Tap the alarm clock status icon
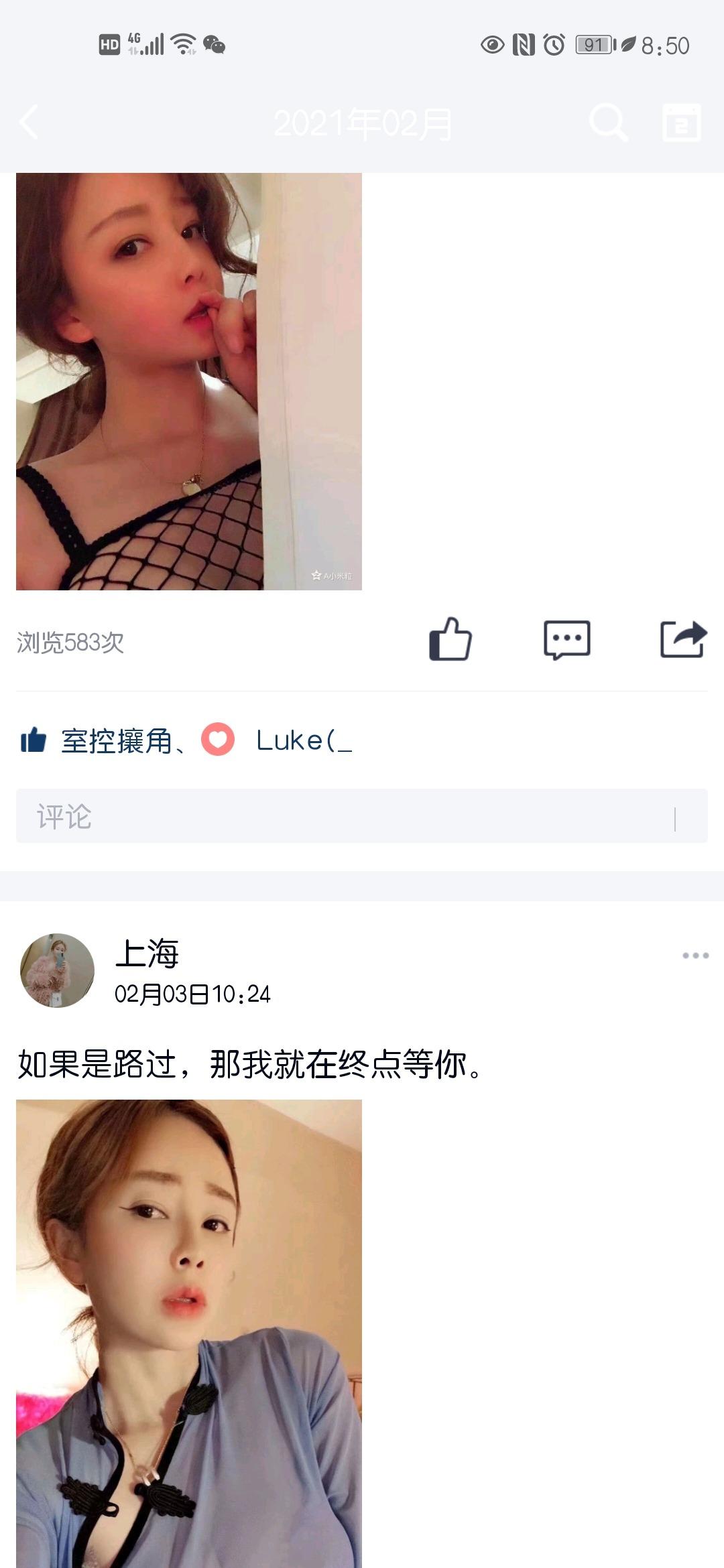This screenshot has width=724, height=1568. (554, 45)
